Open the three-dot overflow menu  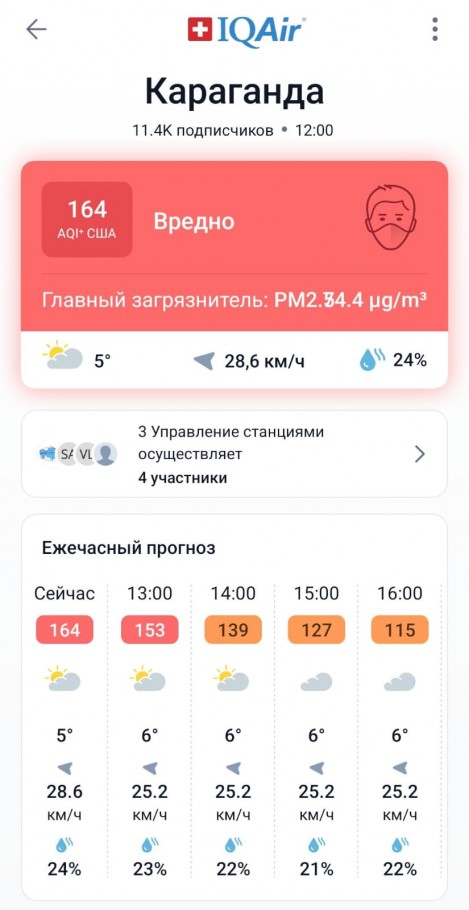435,30
